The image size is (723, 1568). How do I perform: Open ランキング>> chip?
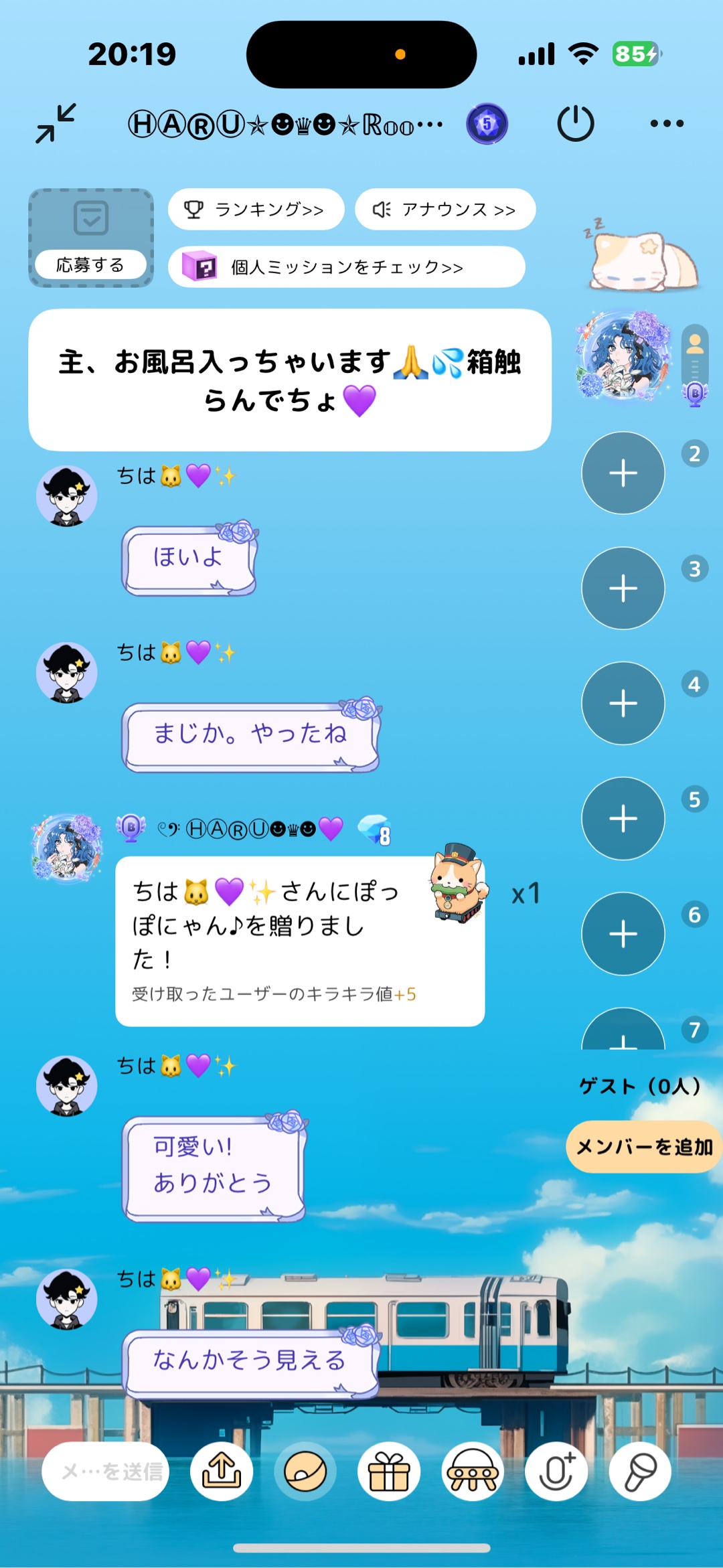coord(256,210)
